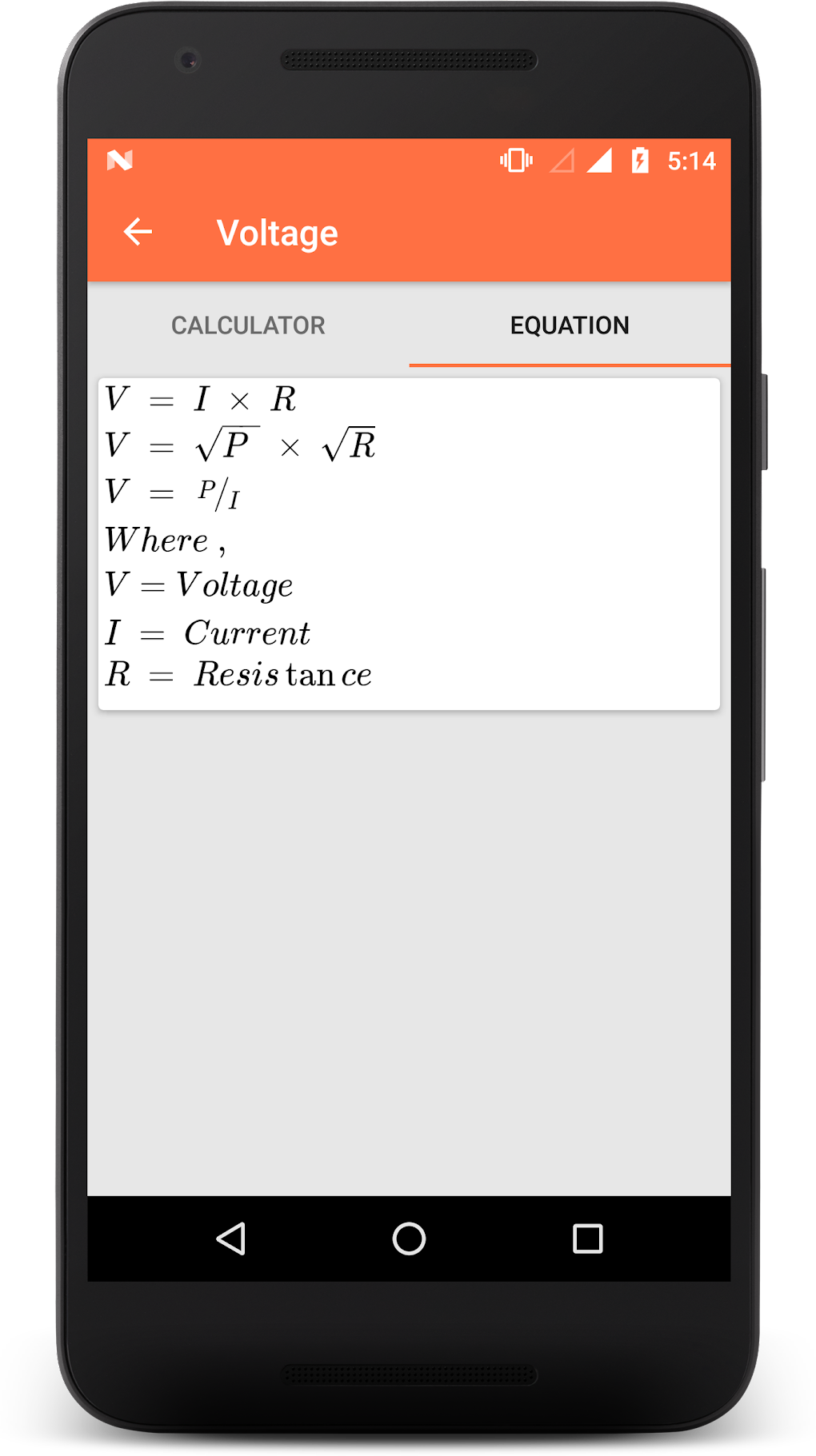Tap the vibrate mode status icon

coord(514,161)
